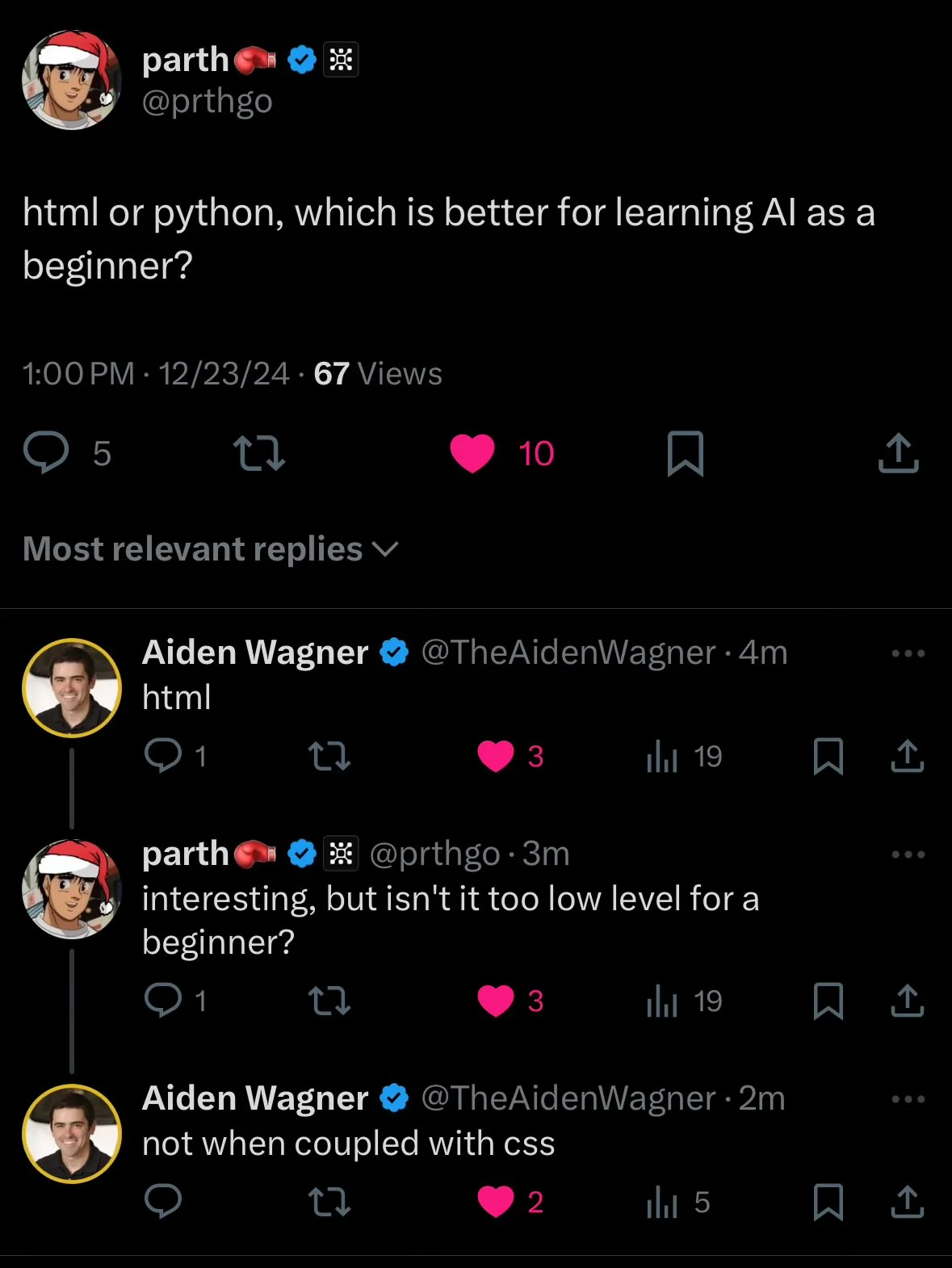Viewport: 952px width, 1268px height.
Task: Share the main post
Action: [898, 453]
